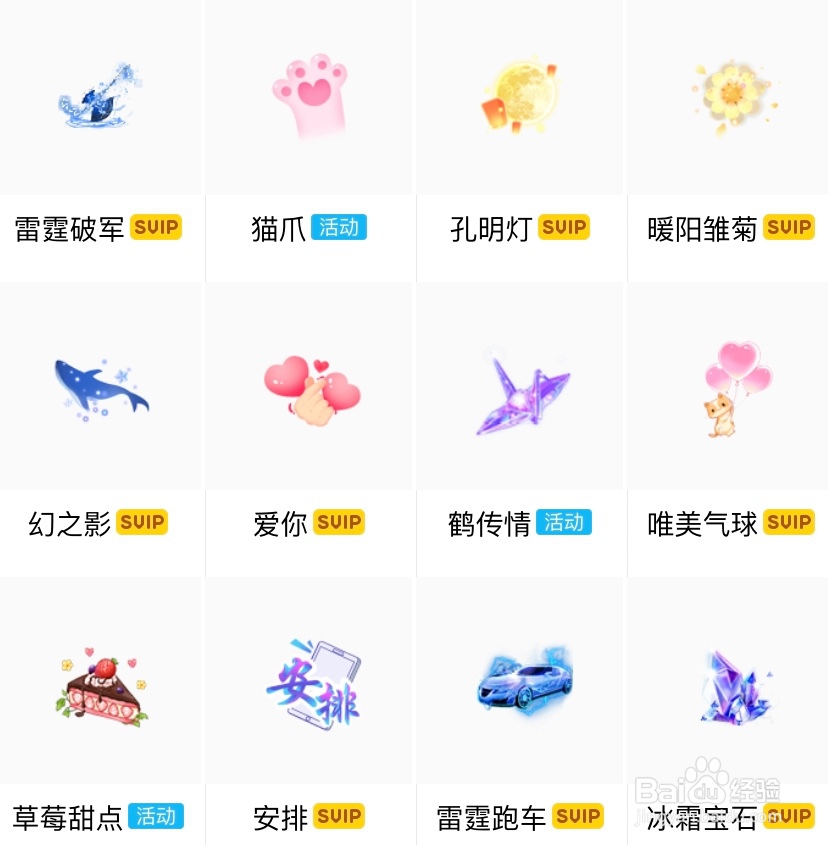Image resolution: width=828 pixels, height=845 pixels.
Task: Tap the pink 猫爪 paw gift icon
Action: (x=310, y=95)
